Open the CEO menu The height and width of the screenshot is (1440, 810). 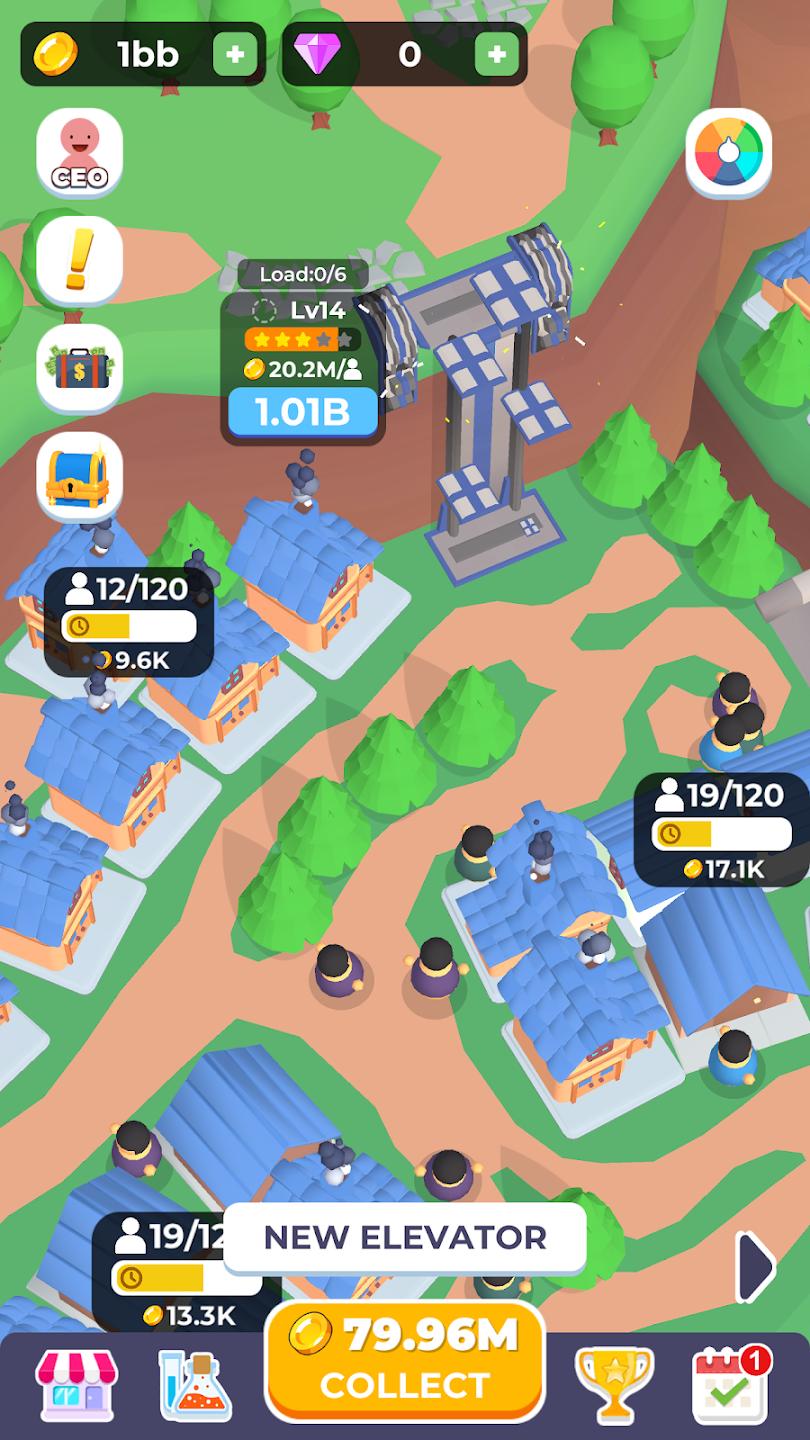(80, 153)
